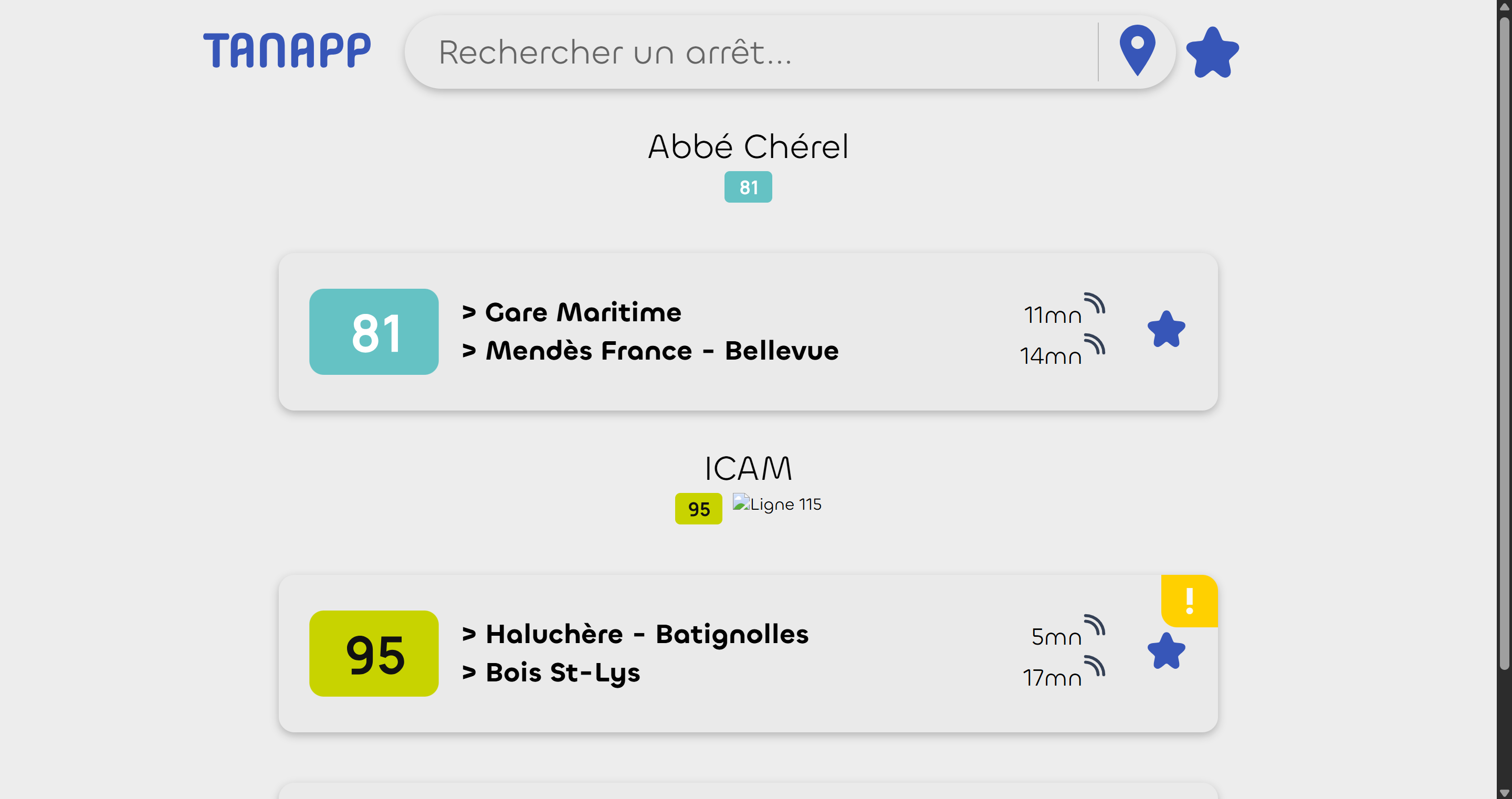Open favorites with the star in the header
Image resolution: width=1512 pixels, height=799 pixels.
coord(1212,52)
